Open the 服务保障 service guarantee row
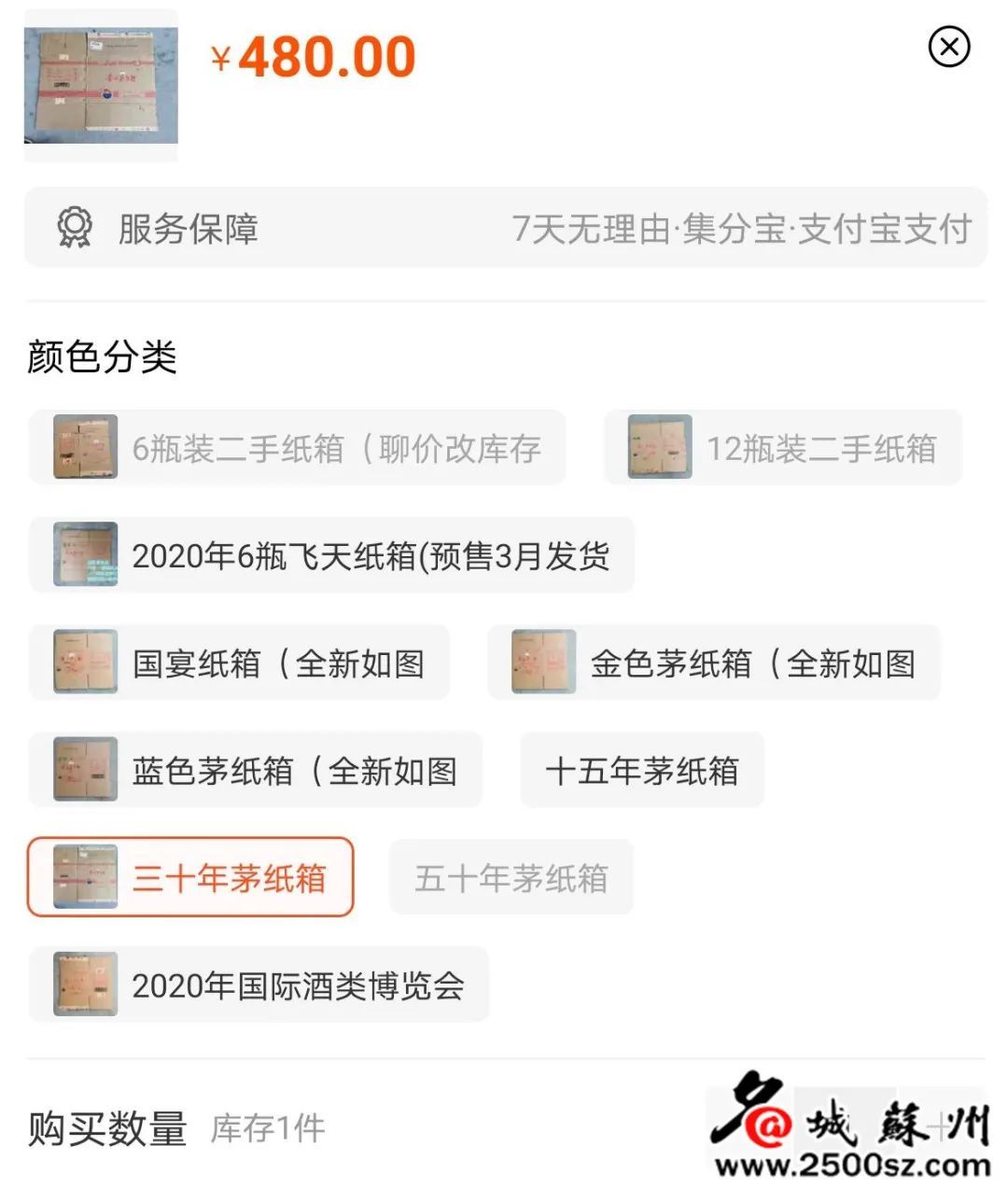1008x1201 pixels. pos(504,229)
